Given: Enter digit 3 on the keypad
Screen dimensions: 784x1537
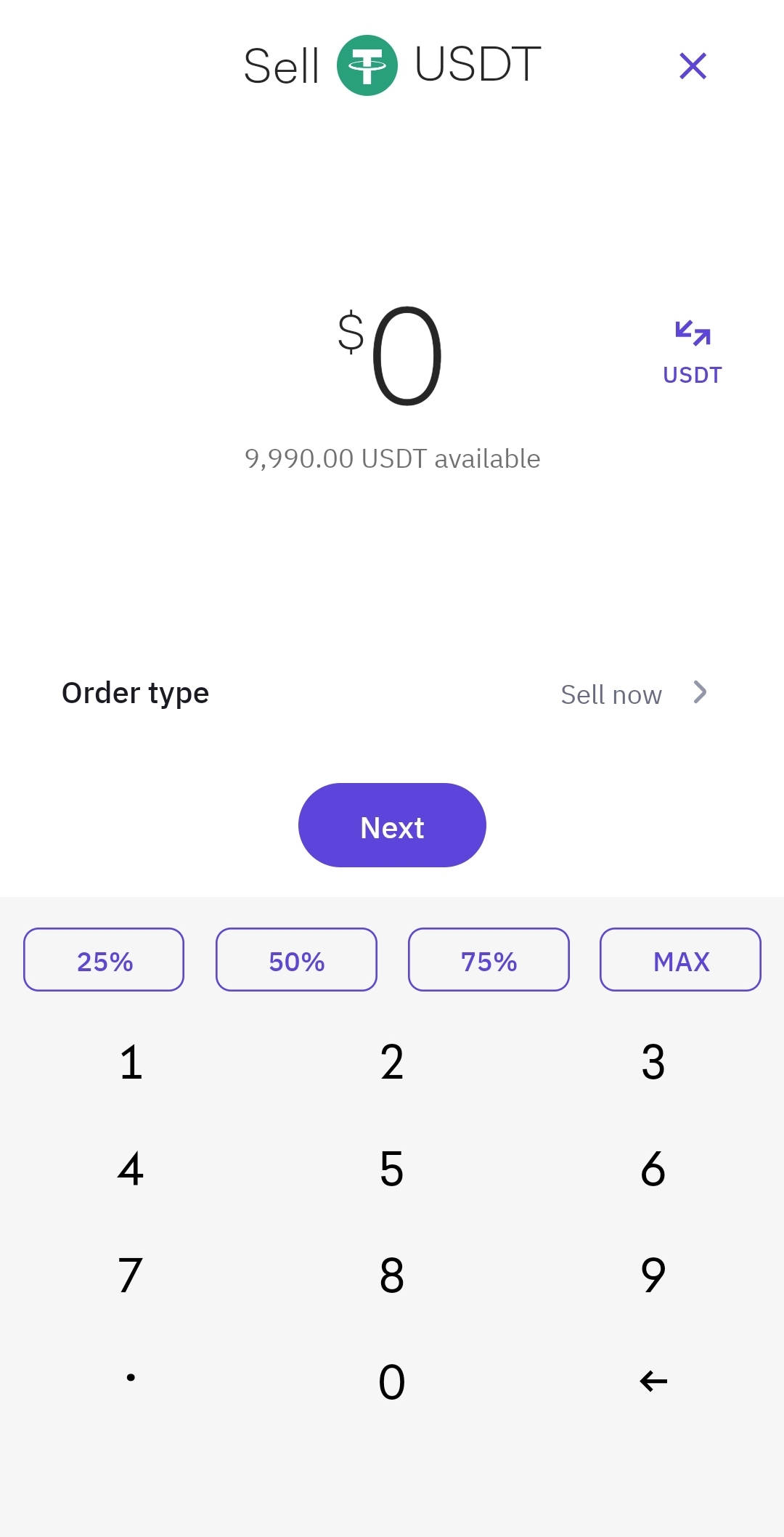Looking at the screenshot, I should [x=653, y=1062].
